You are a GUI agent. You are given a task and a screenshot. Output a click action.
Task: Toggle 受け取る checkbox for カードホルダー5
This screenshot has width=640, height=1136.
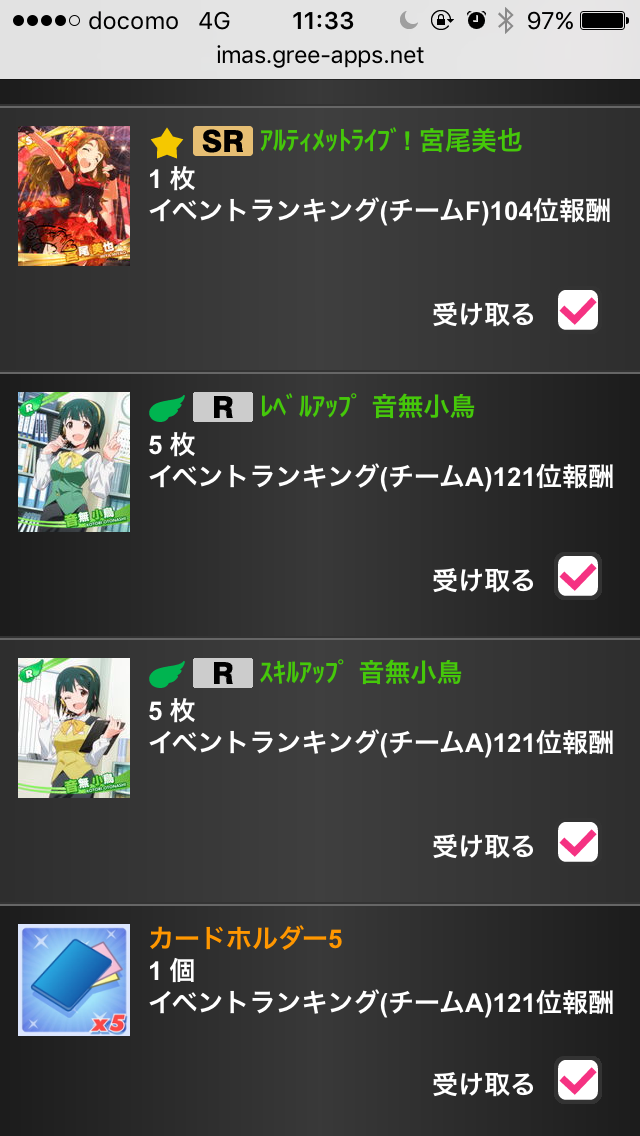click(578, 1081)
